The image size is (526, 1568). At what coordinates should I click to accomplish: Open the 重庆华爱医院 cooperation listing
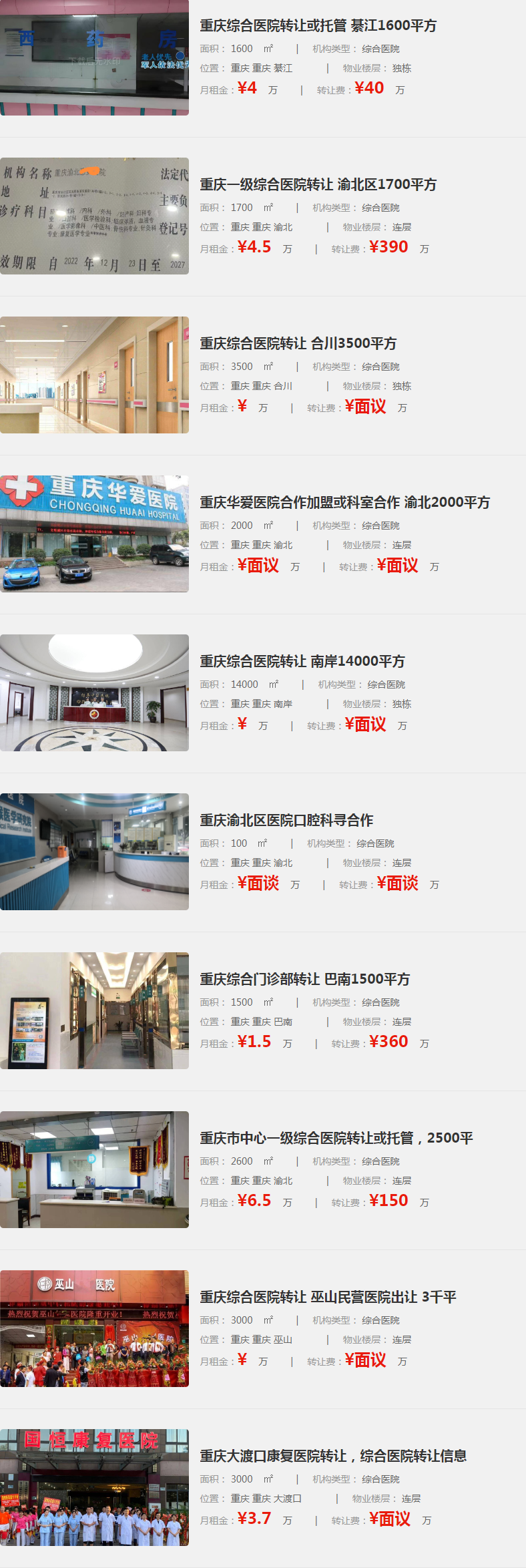[x=344, y=502]
